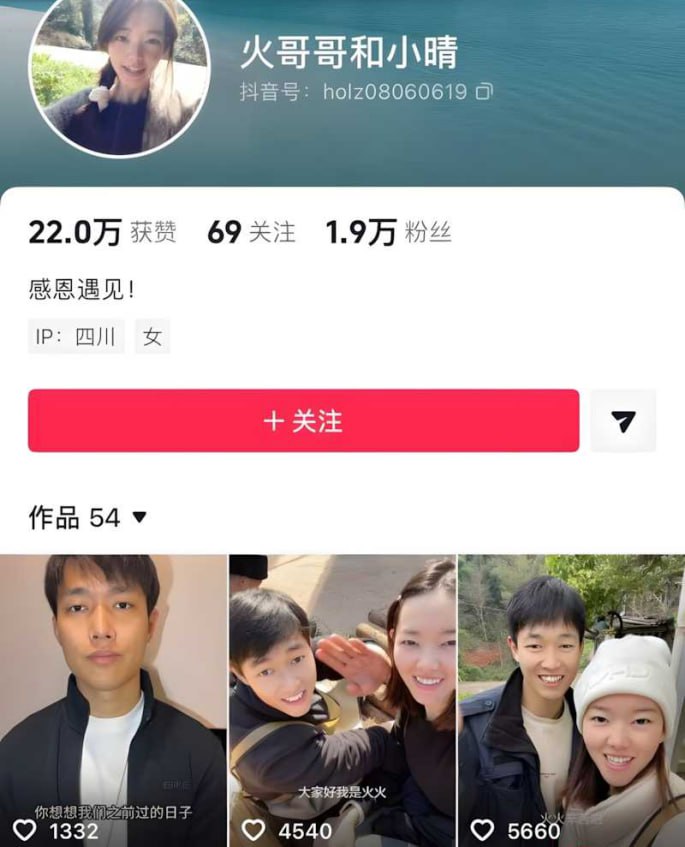
Task: Open the send message arrow button
Action: click(623, 421)
